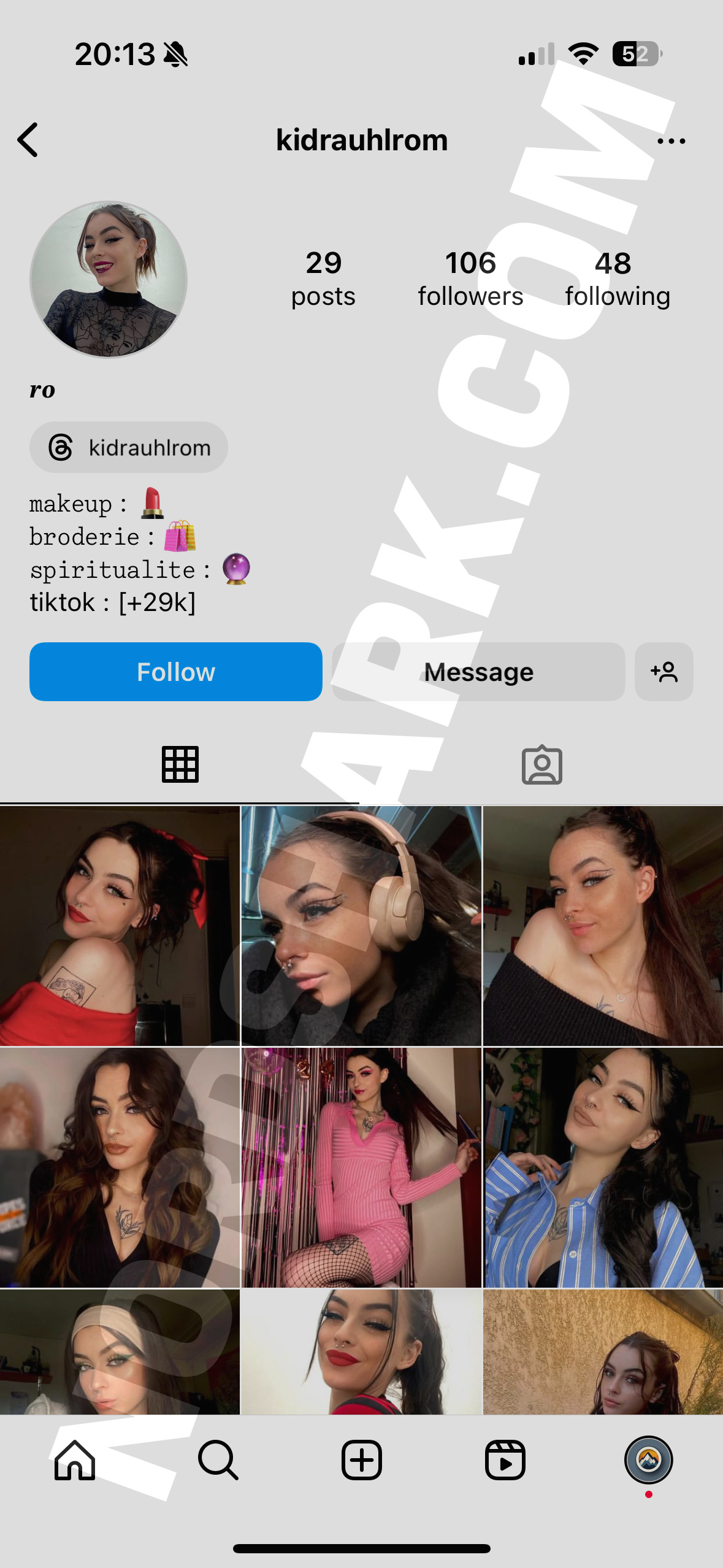Switch to the tagged photos tab
The height and width of the screenshot is (1568, 723).
[541, 764]
